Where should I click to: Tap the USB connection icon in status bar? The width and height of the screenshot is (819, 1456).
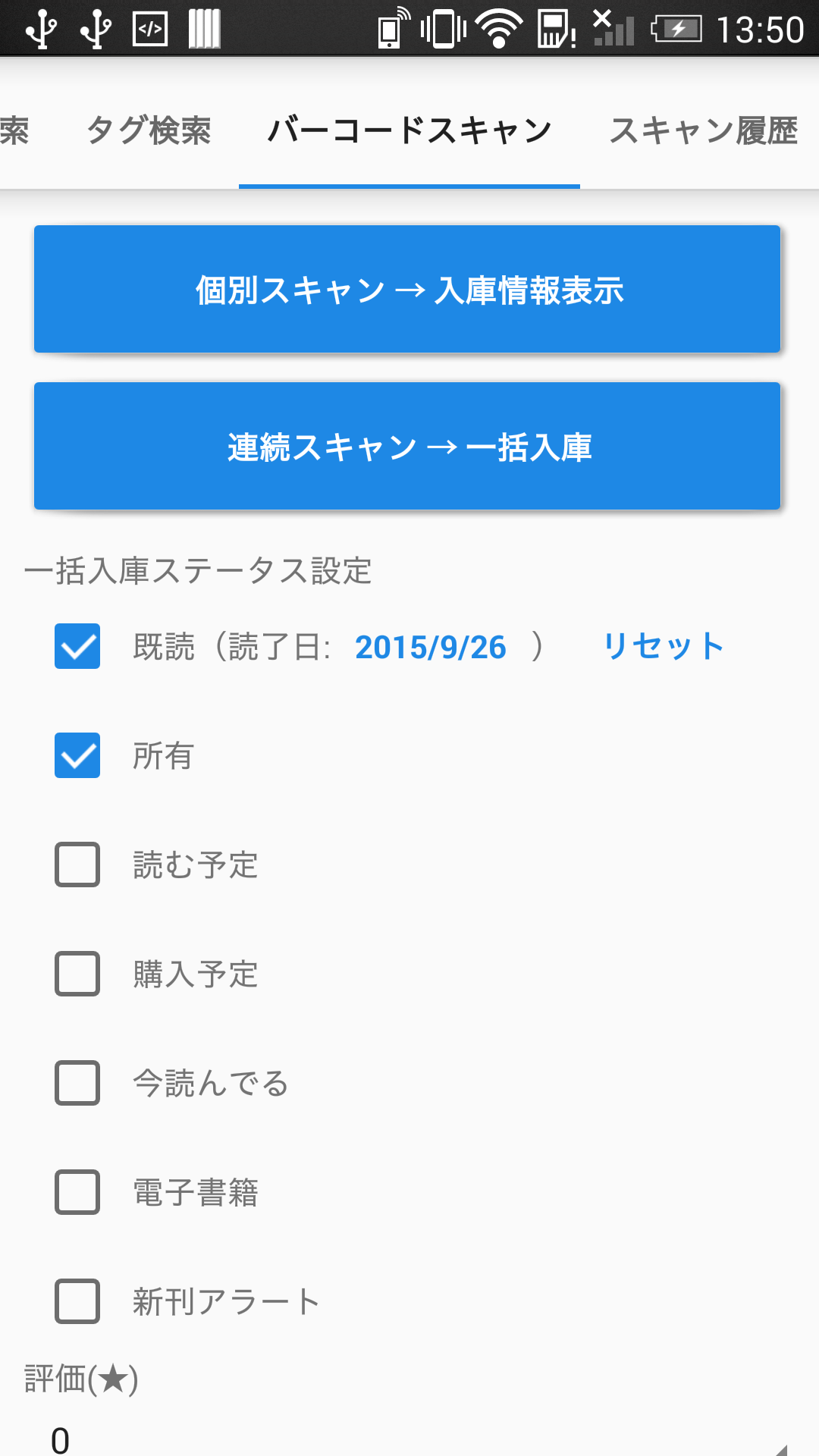point(43,30)
